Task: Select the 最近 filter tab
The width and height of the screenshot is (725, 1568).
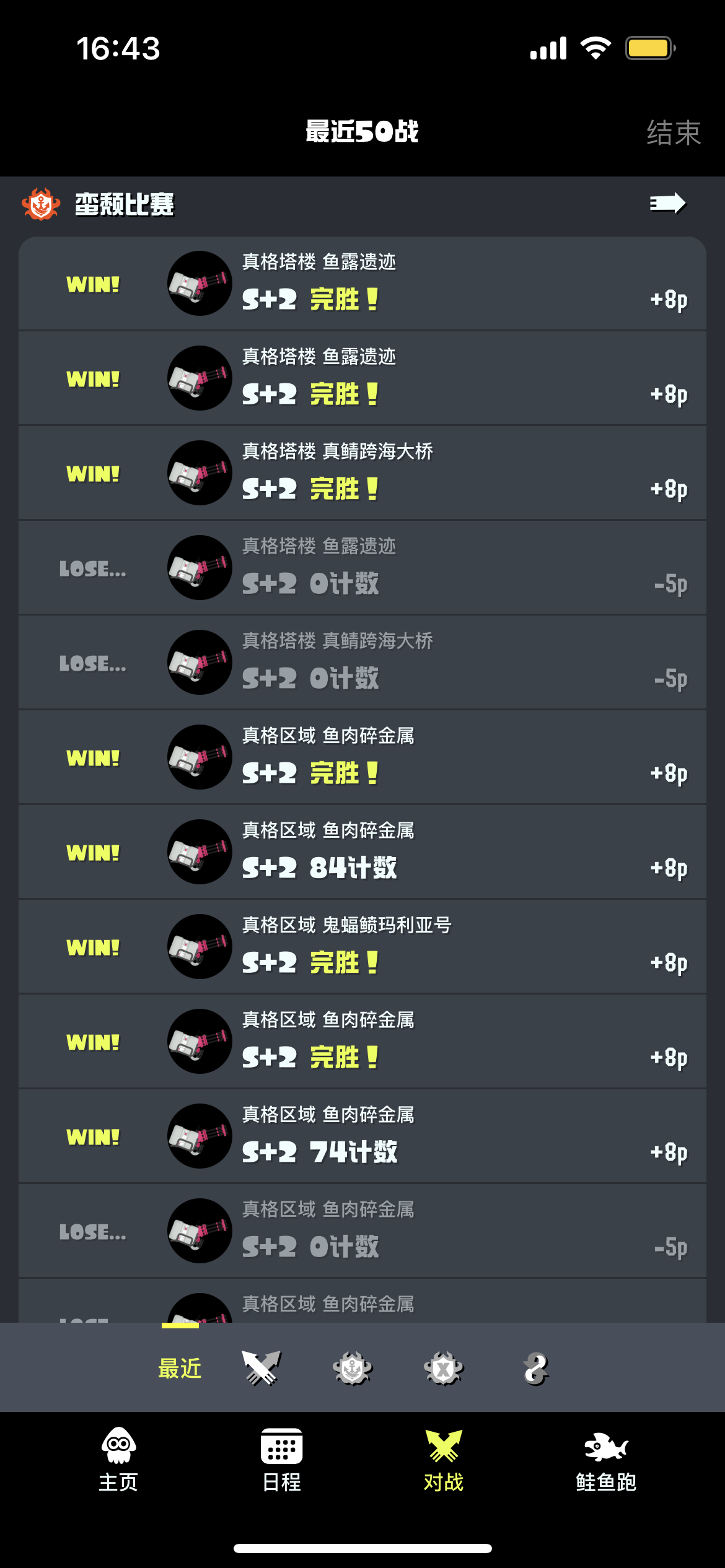Action: [180, 1369]
